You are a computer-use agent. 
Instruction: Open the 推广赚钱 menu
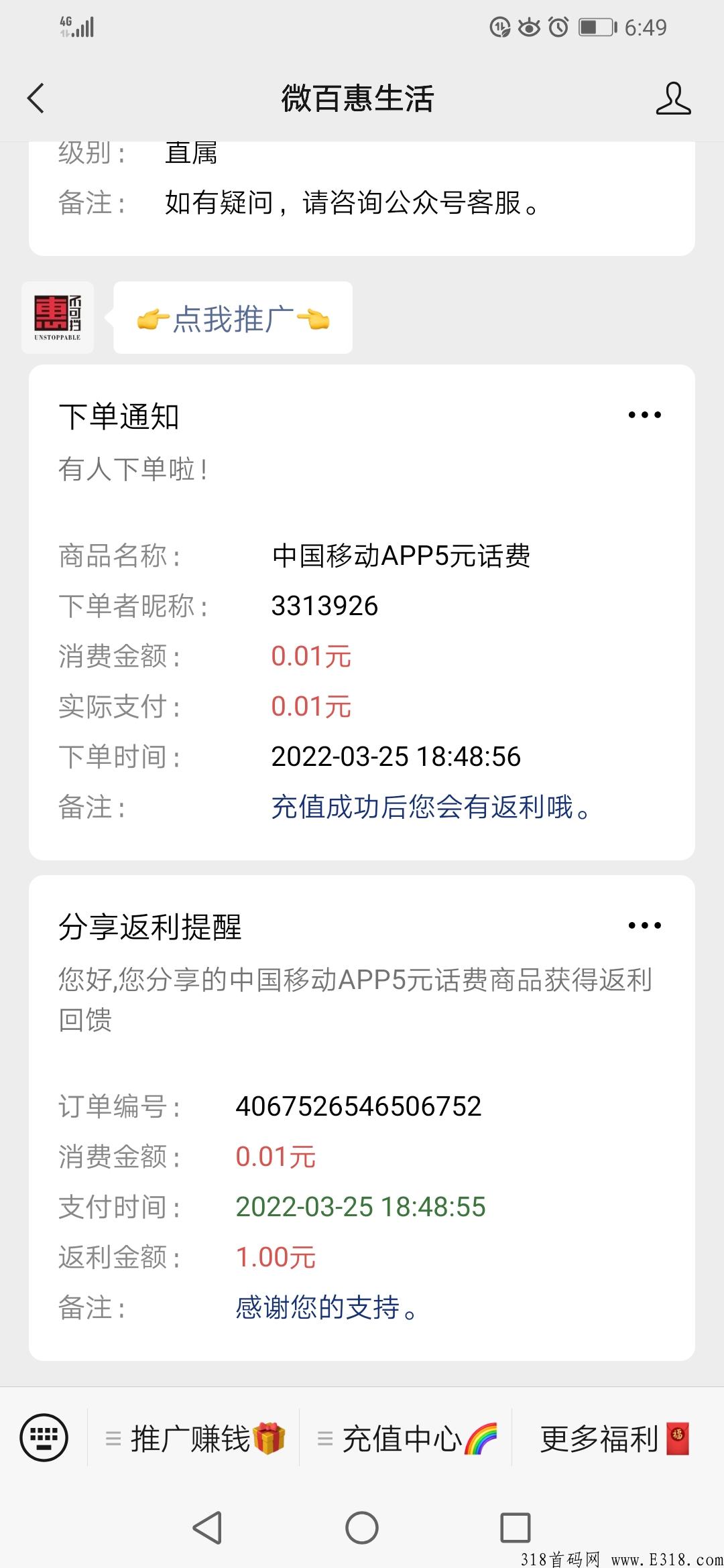pyautogui.click(x=194, y=1438)
